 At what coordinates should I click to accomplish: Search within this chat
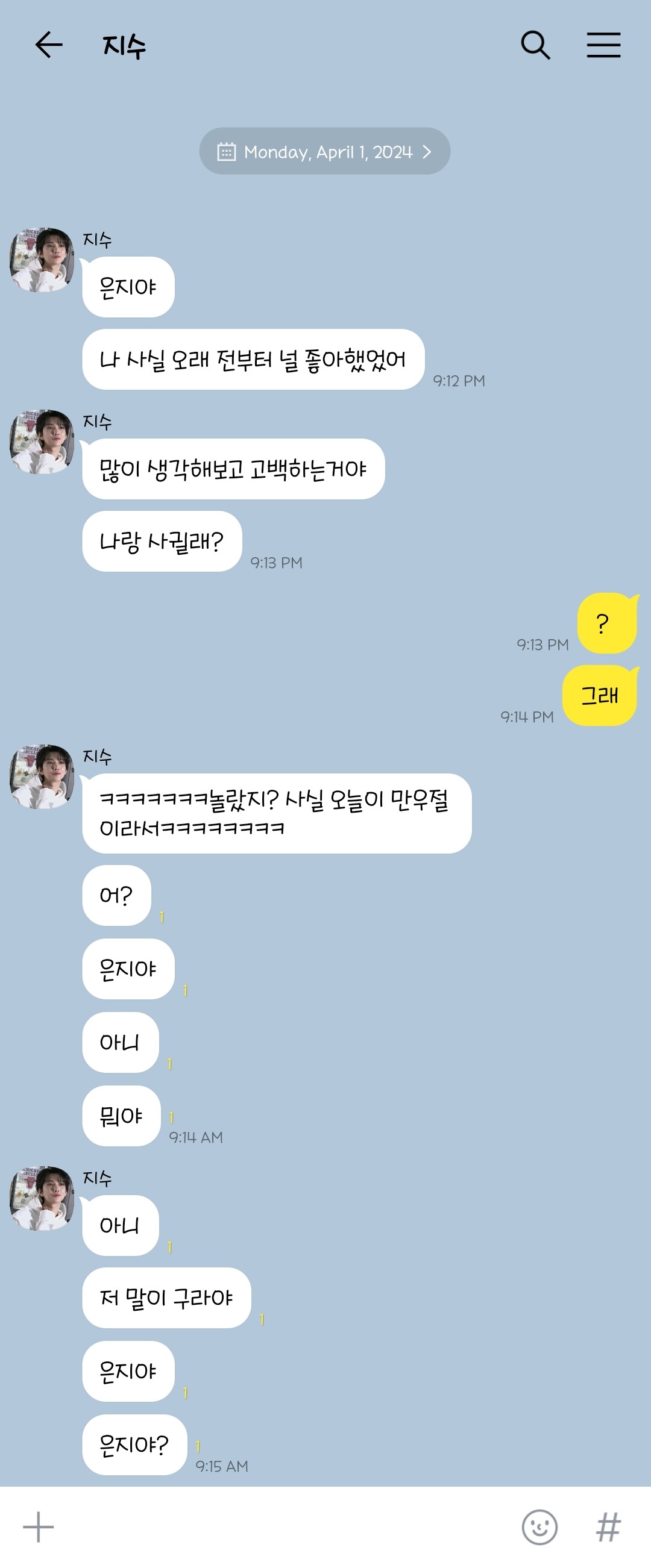535,45
